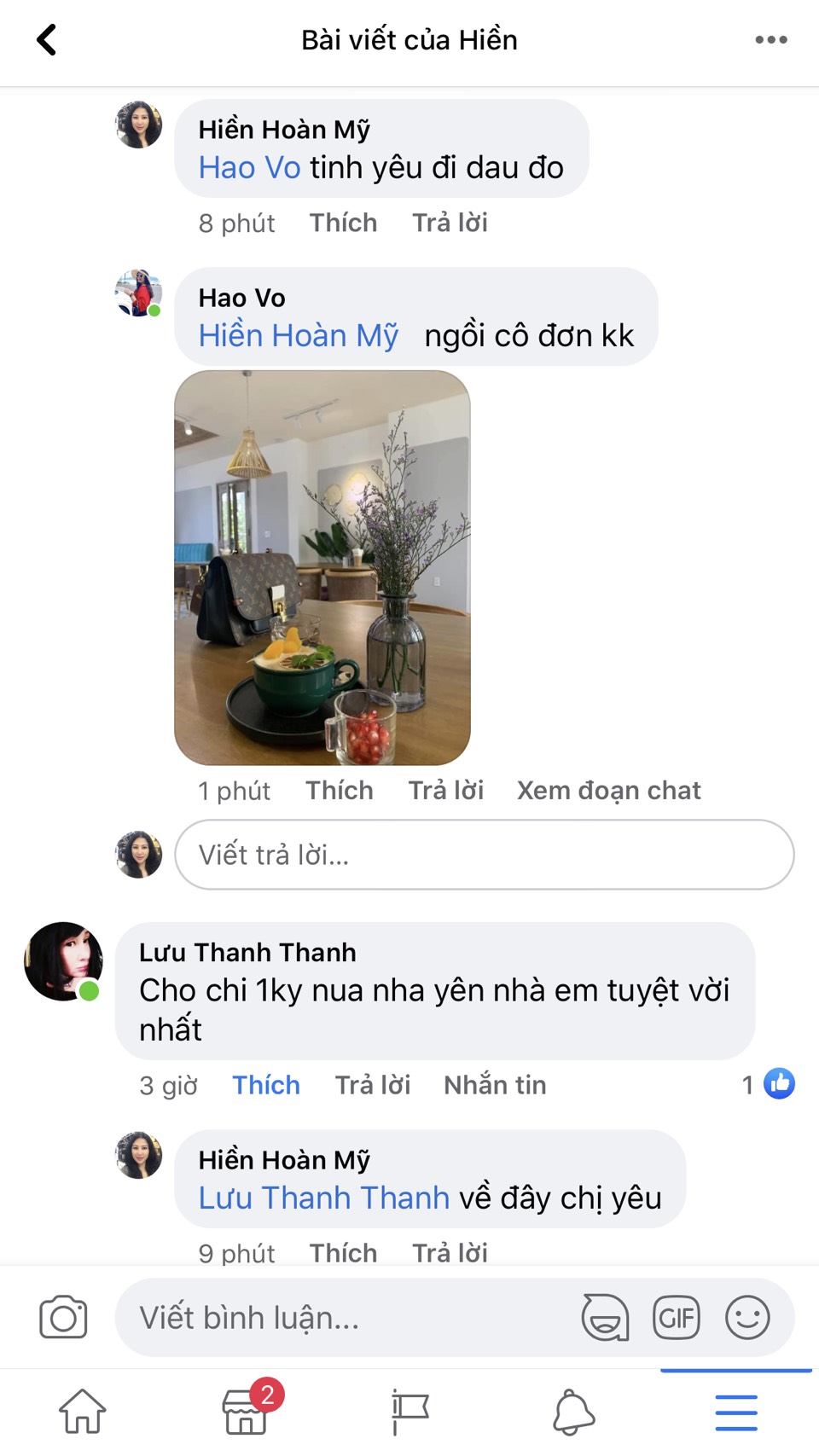Screen dimensions: 819x1456
Task: Open the Marketplace tab with 2 badge
Action: [247, 1410]
